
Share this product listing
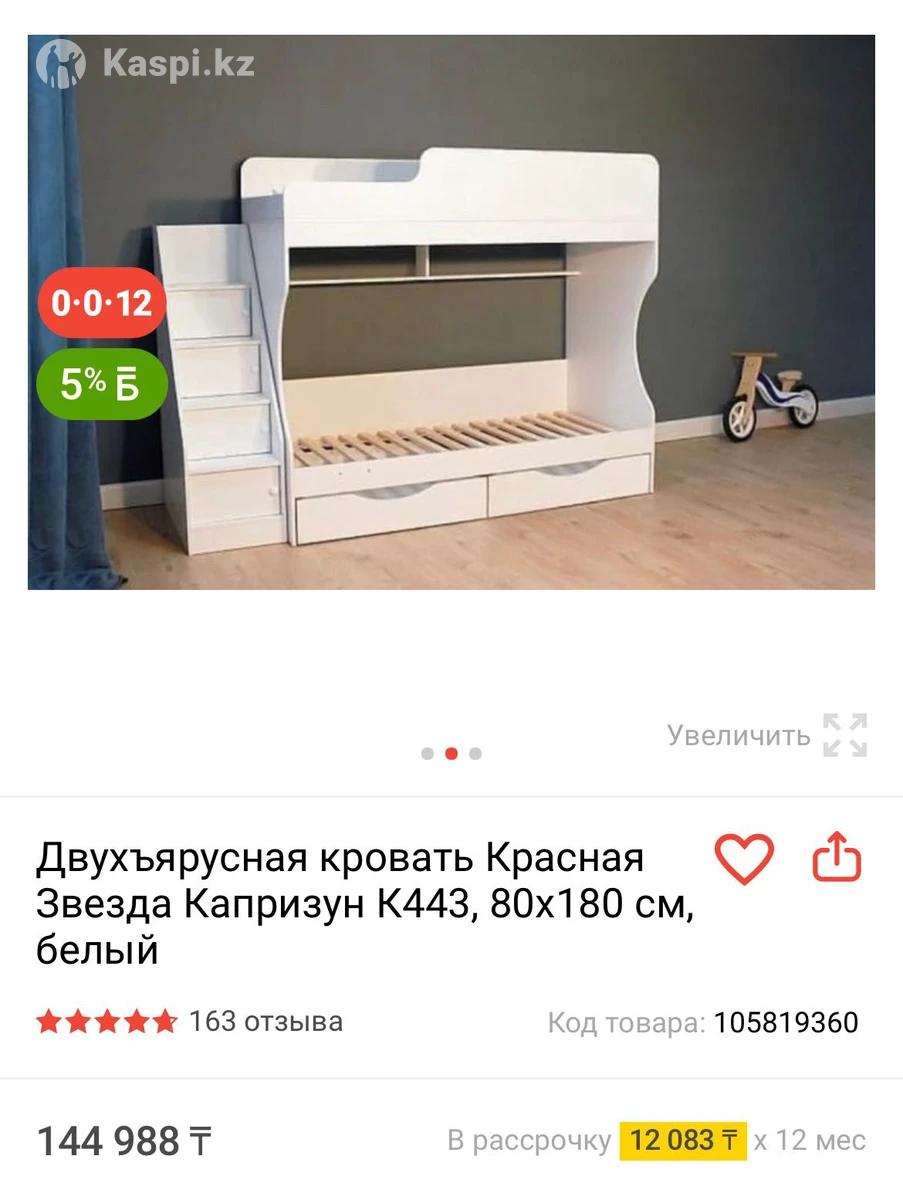point(836,858)
